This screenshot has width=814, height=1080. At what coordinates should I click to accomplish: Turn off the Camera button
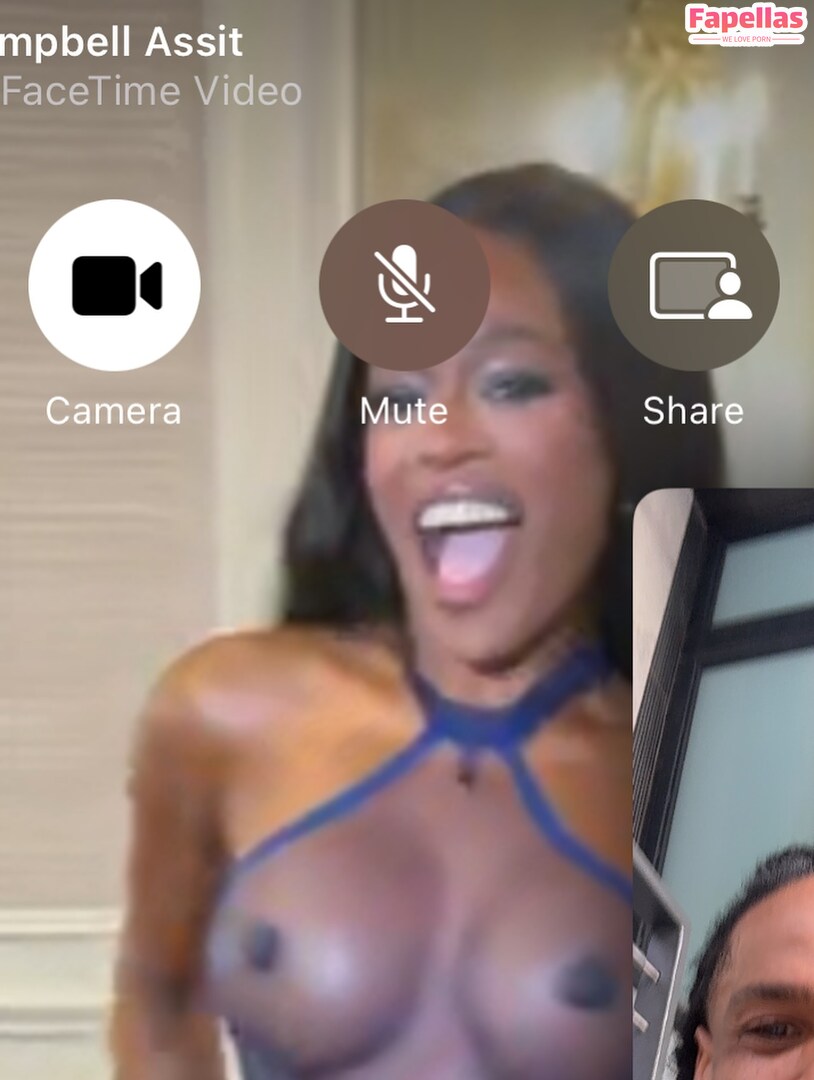[114, 285]
